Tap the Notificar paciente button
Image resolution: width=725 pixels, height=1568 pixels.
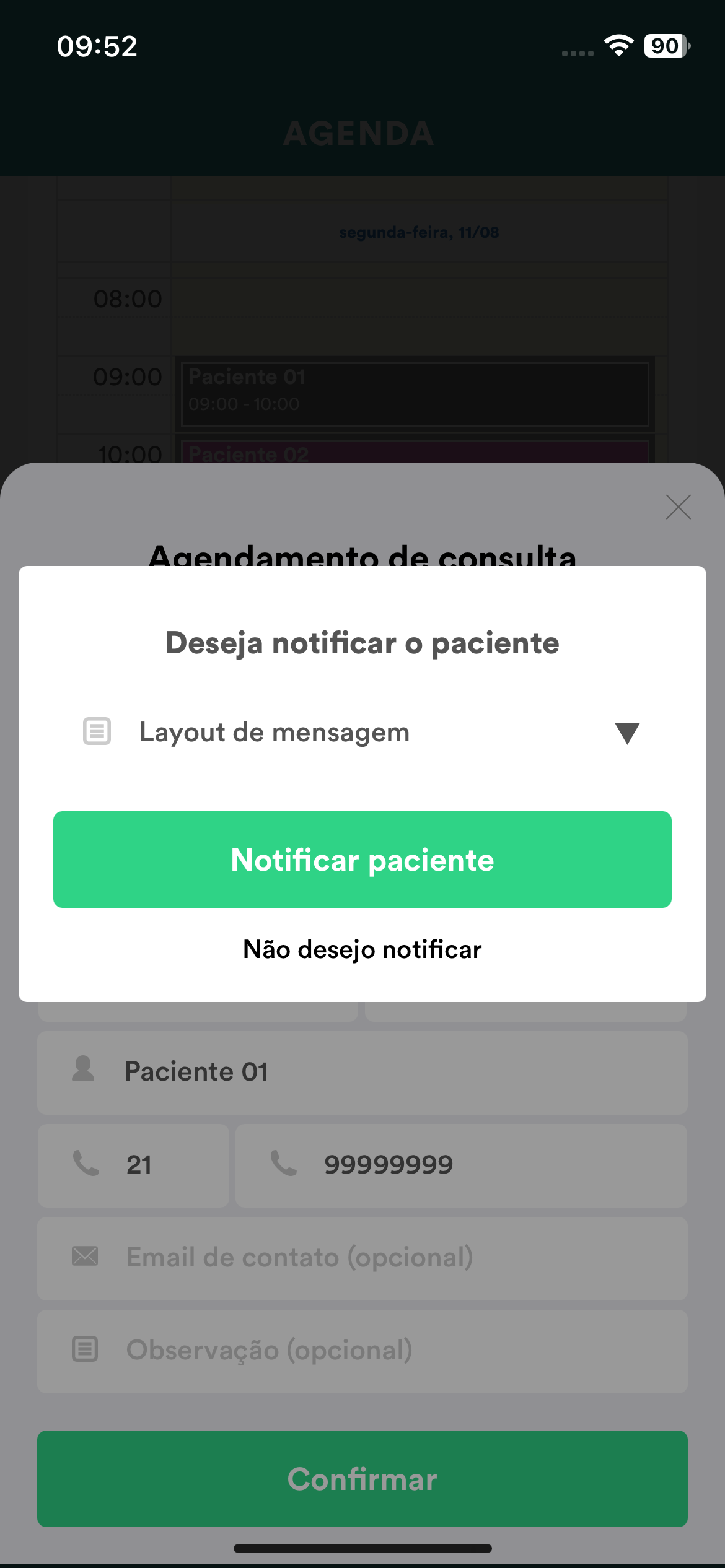coord(362,860)
